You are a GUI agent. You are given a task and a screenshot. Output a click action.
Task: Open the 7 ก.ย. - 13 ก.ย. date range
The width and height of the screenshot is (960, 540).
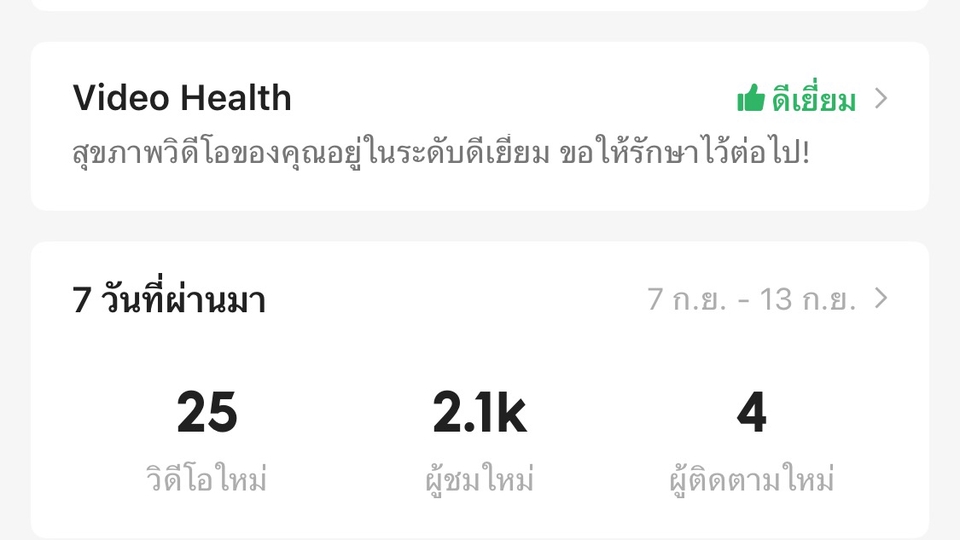click(x=766, y=299)
